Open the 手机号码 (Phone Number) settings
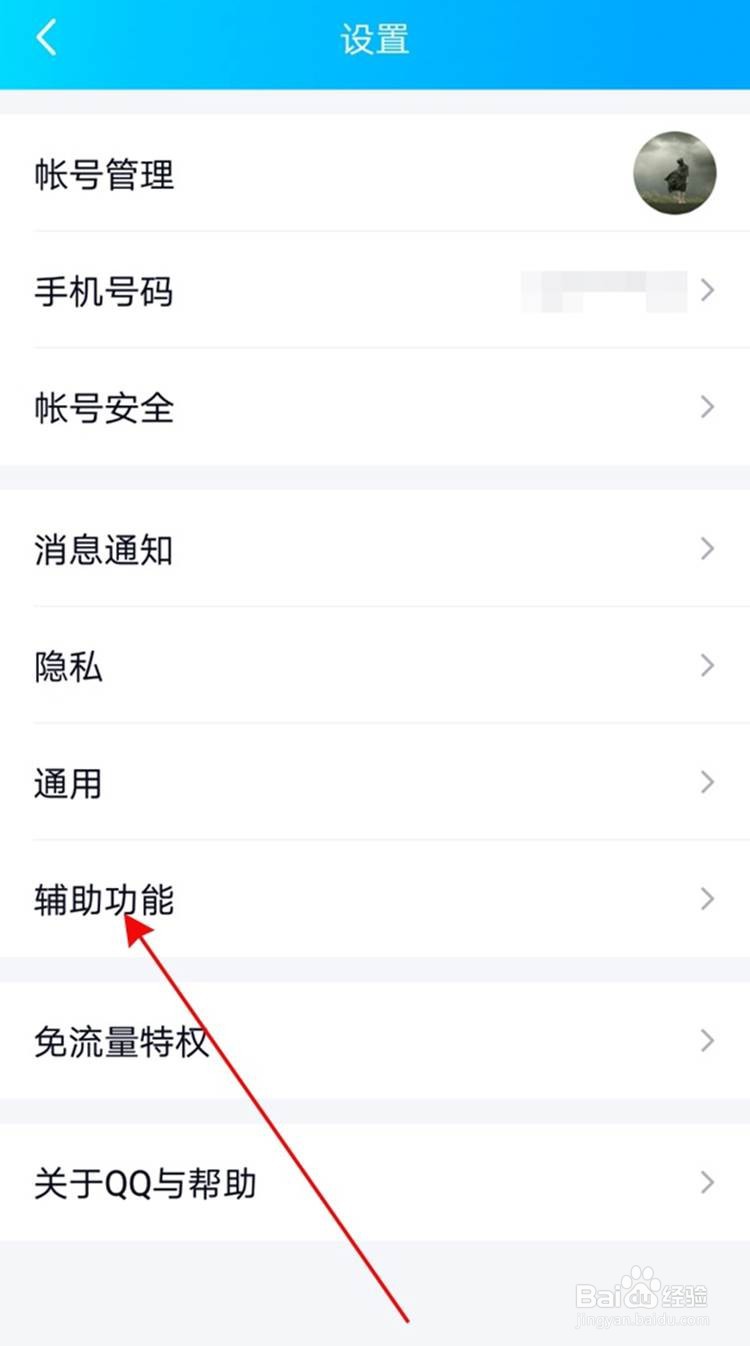The image size is (750, 1346). (105, 291)
